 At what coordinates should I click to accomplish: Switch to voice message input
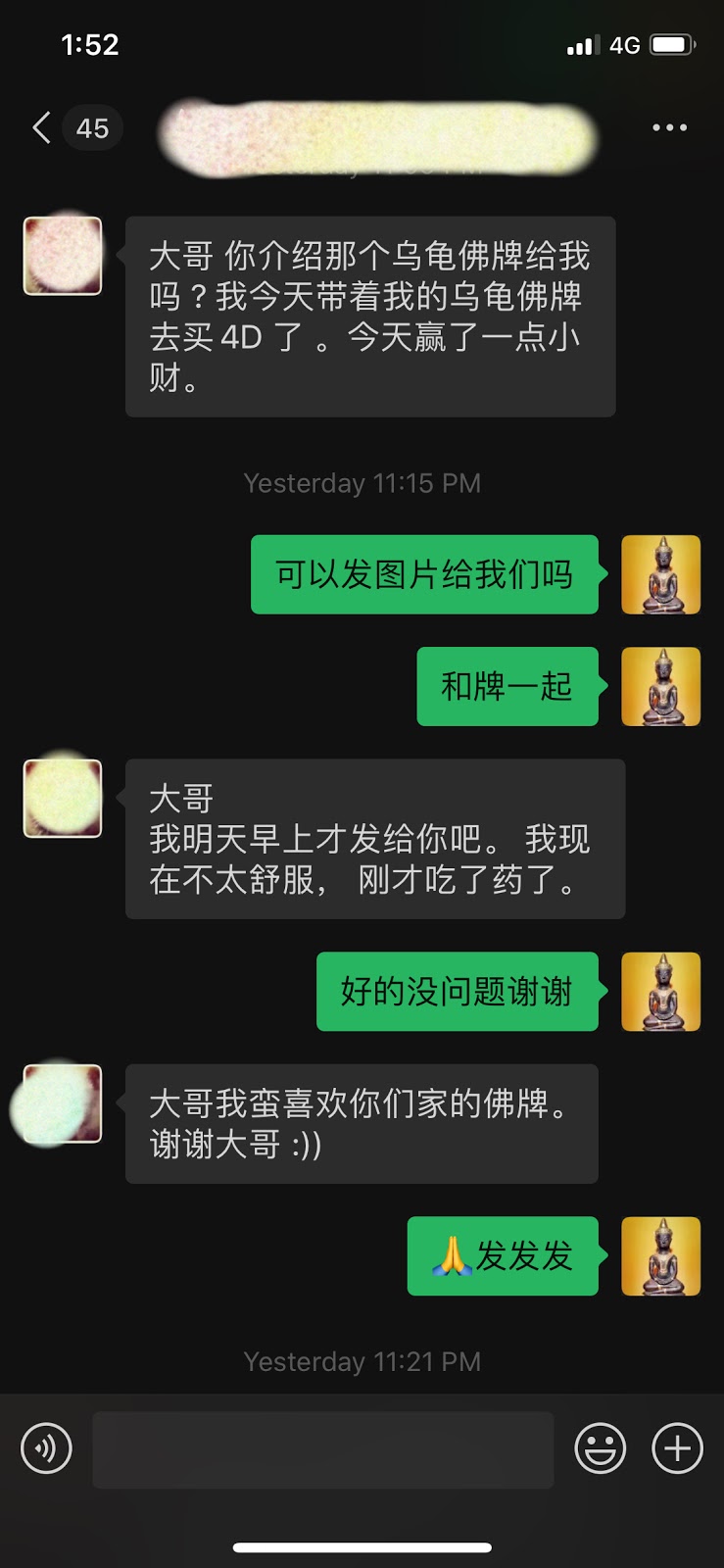click(46, 1448)
